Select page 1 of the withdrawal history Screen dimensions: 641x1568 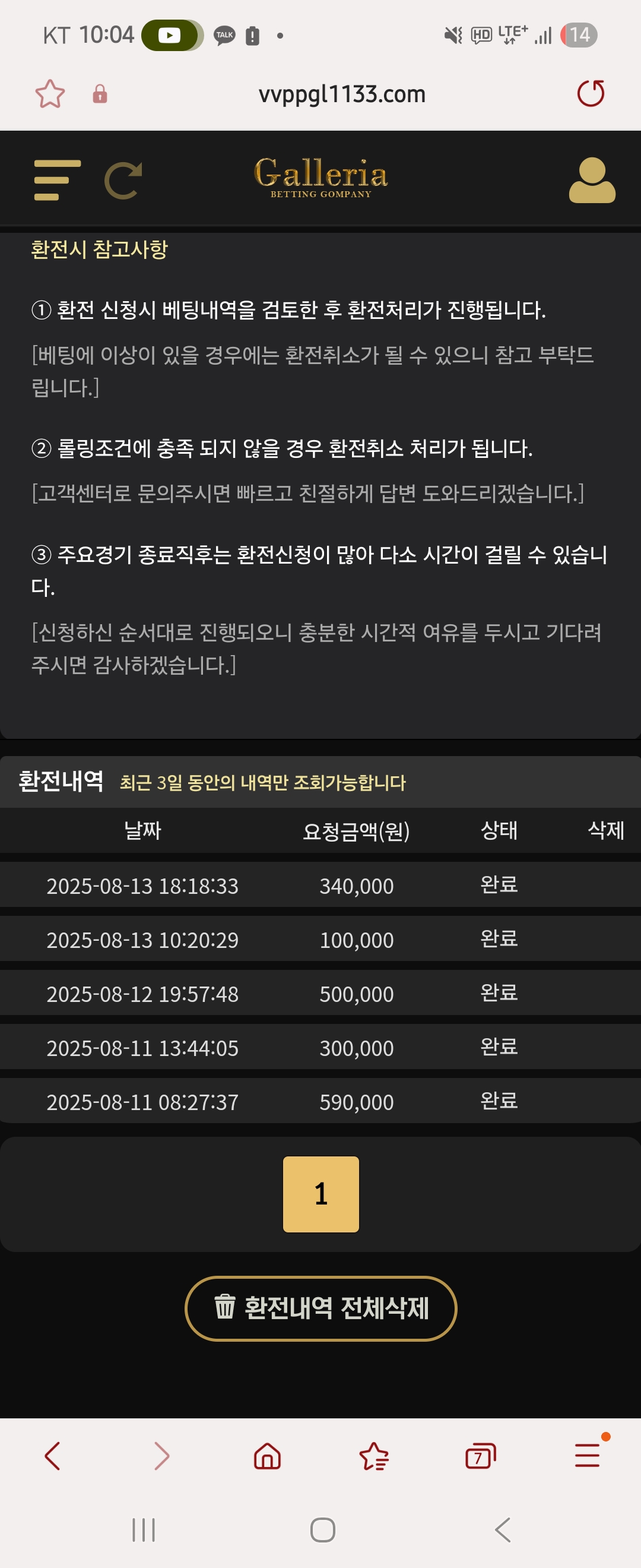pyautogui.click(x=320, y=1194)
